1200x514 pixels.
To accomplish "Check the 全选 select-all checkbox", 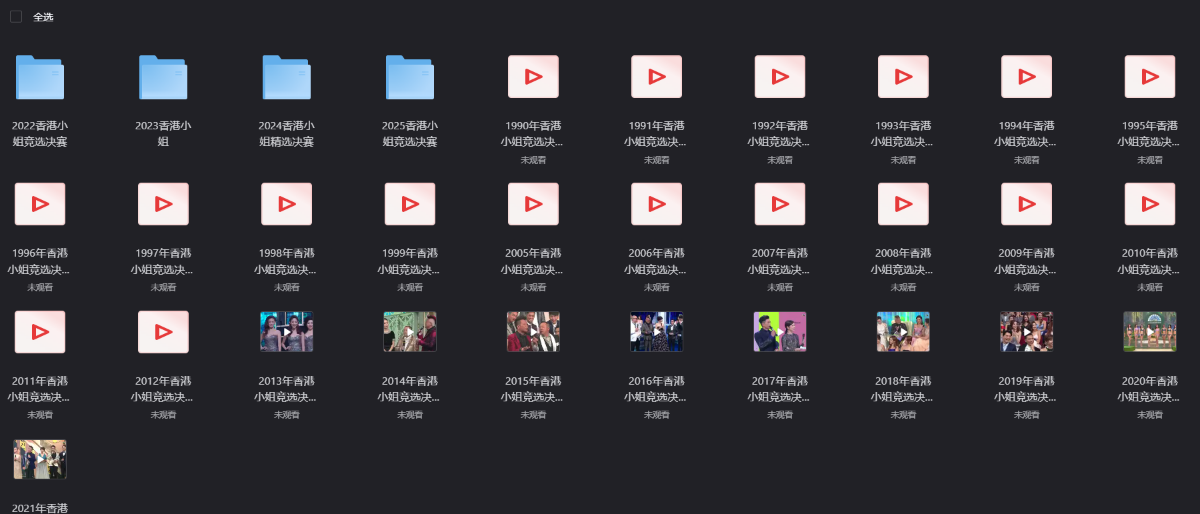I will click(16, 17).
